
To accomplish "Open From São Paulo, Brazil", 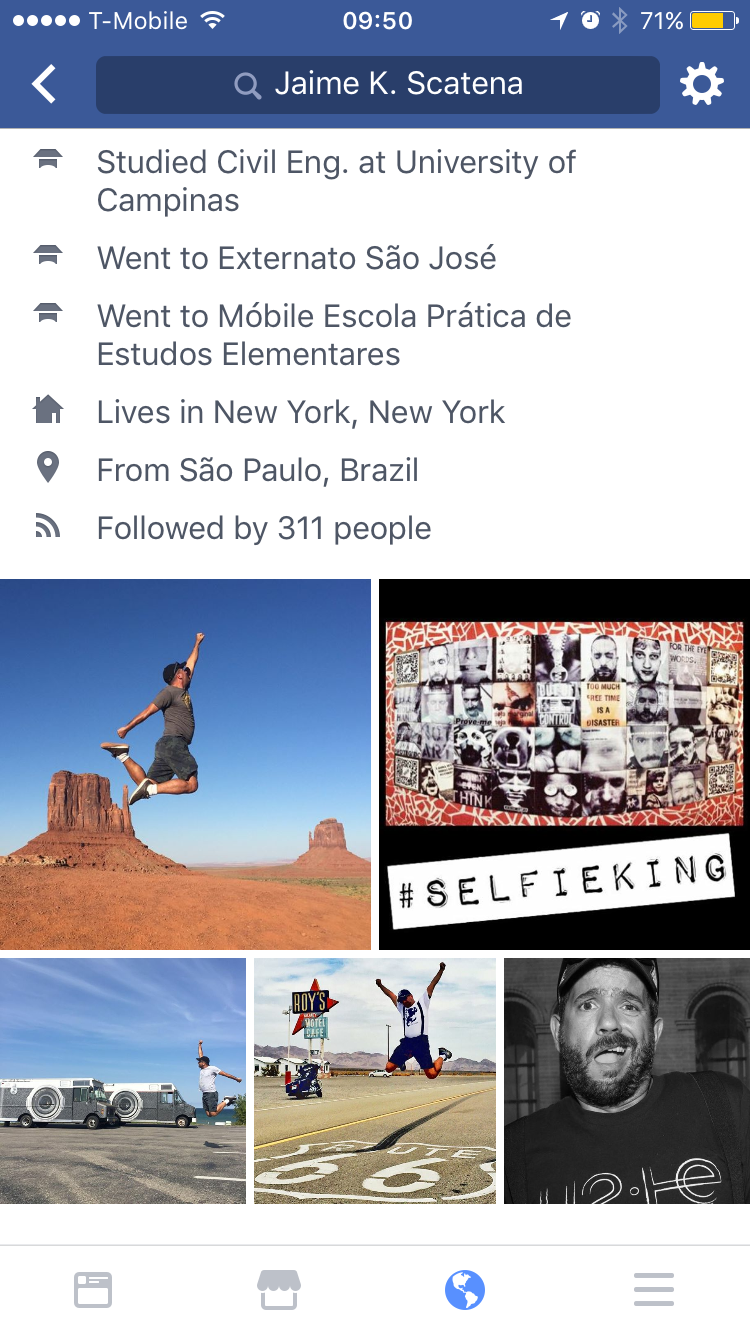I will pyautogui.click(x=257, y=470).
